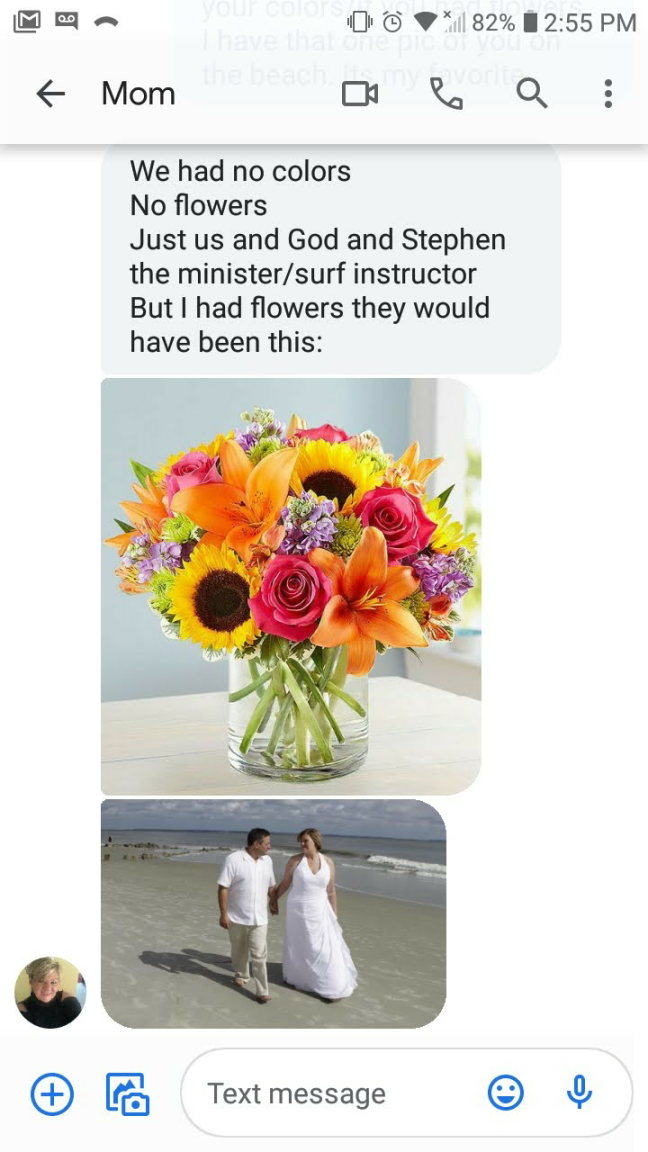Search within this conversation
This screenshot has height=1152, width=648.
point(531,94)
